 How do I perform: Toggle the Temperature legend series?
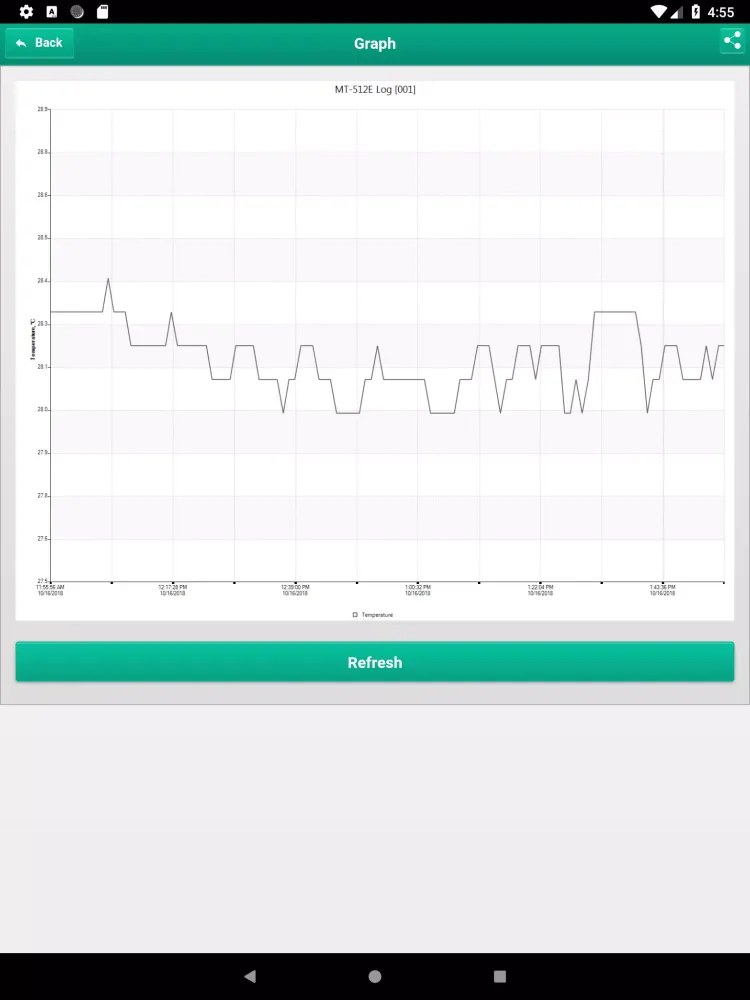[373, 614]
